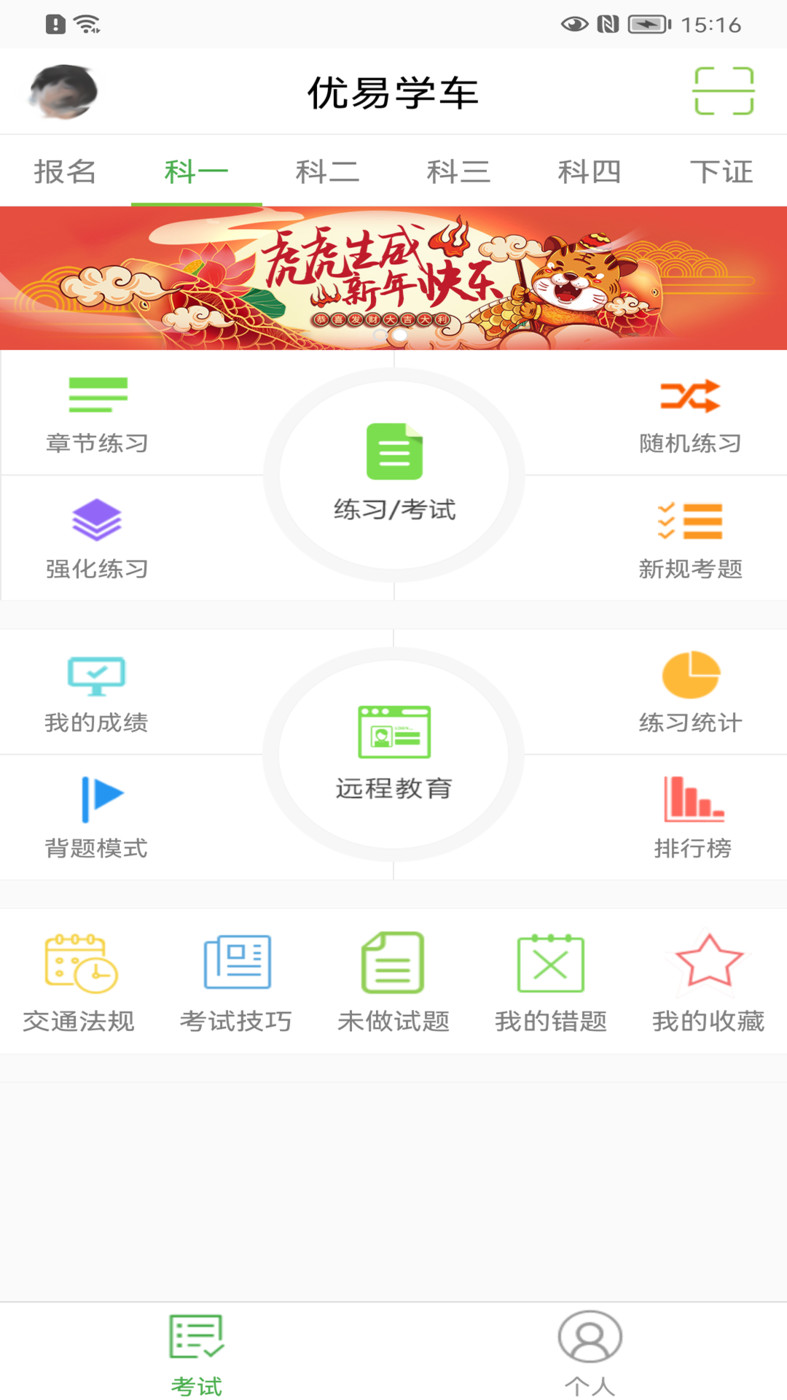787x1400 pixels.
Task: Tap the profile avatar image
Action: 62,91
